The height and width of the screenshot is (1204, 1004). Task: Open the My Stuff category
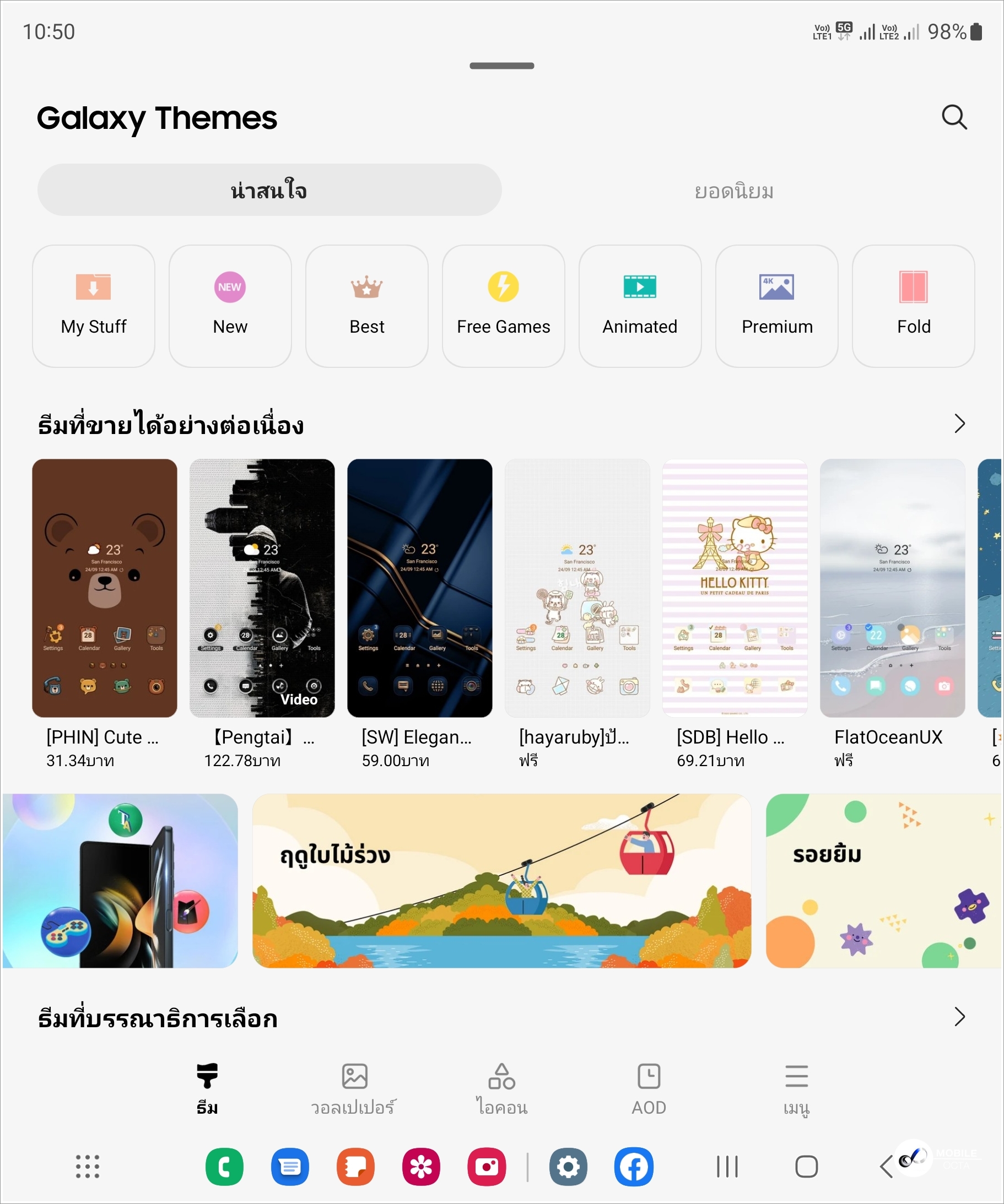[94, 306]
